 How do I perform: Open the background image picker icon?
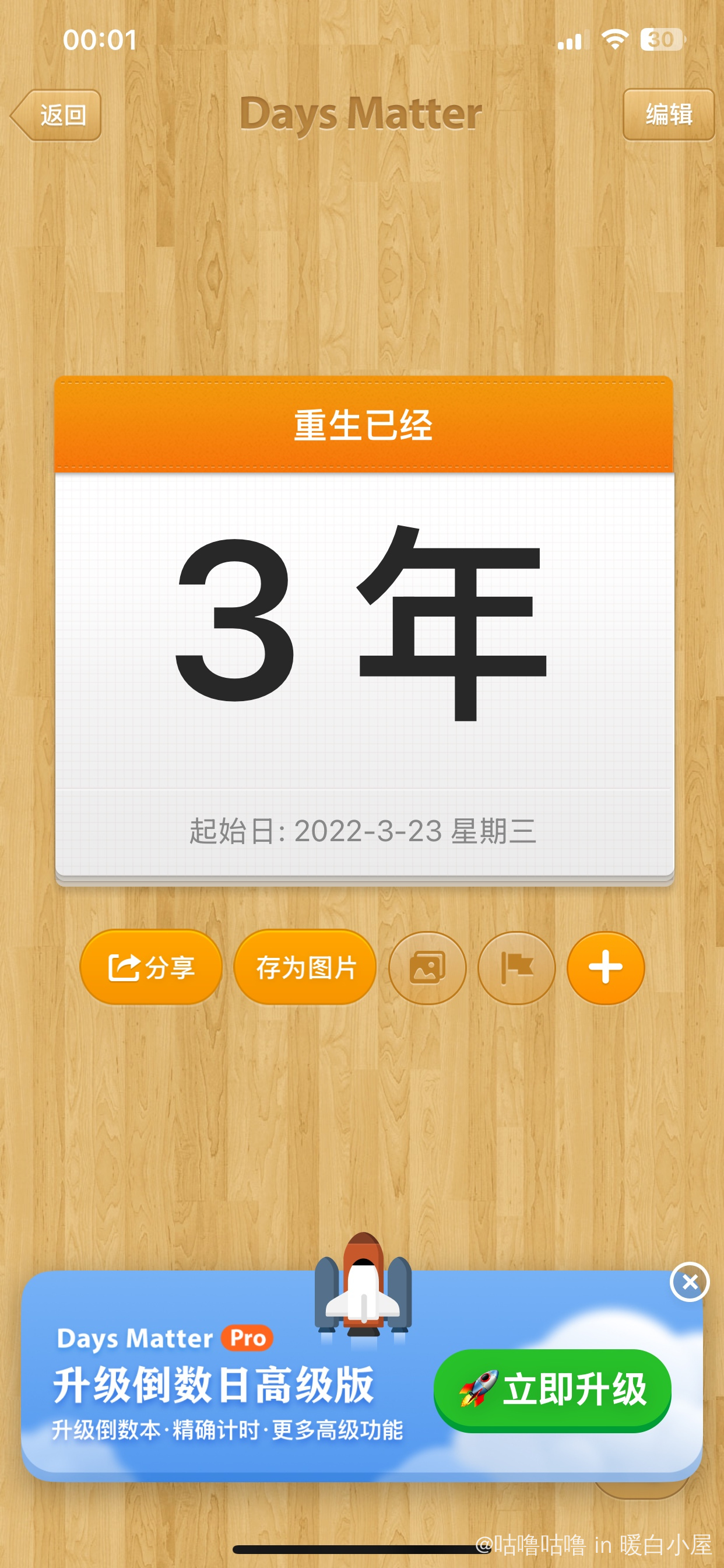pyautogui.click(x=427, y=967)
